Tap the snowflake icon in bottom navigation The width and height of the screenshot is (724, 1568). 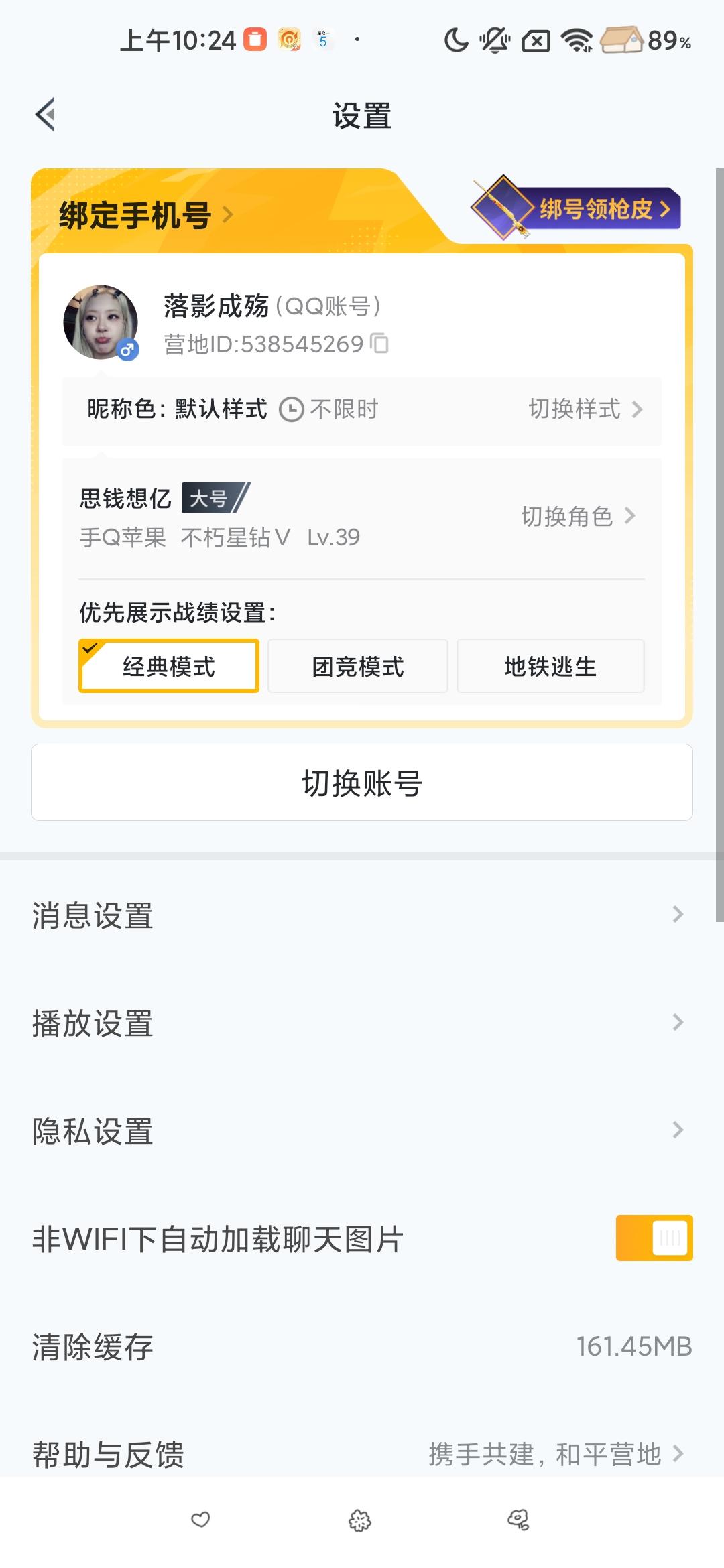click(360, 1520)
